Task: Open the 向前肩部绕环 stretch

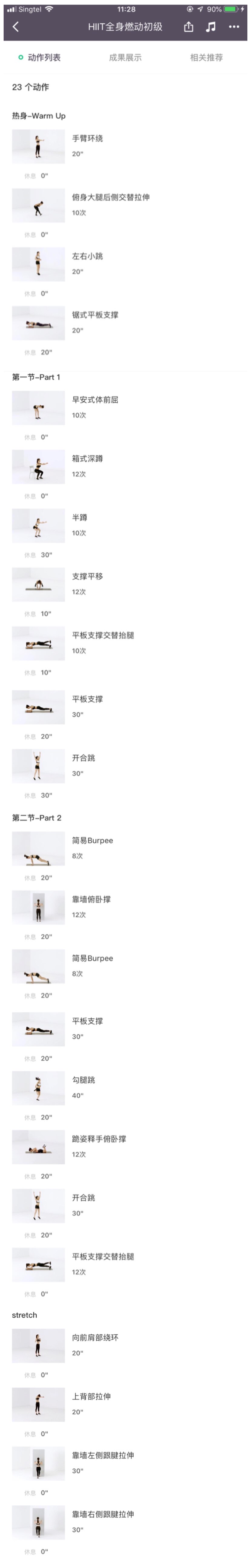Action: click(95, 1338)
